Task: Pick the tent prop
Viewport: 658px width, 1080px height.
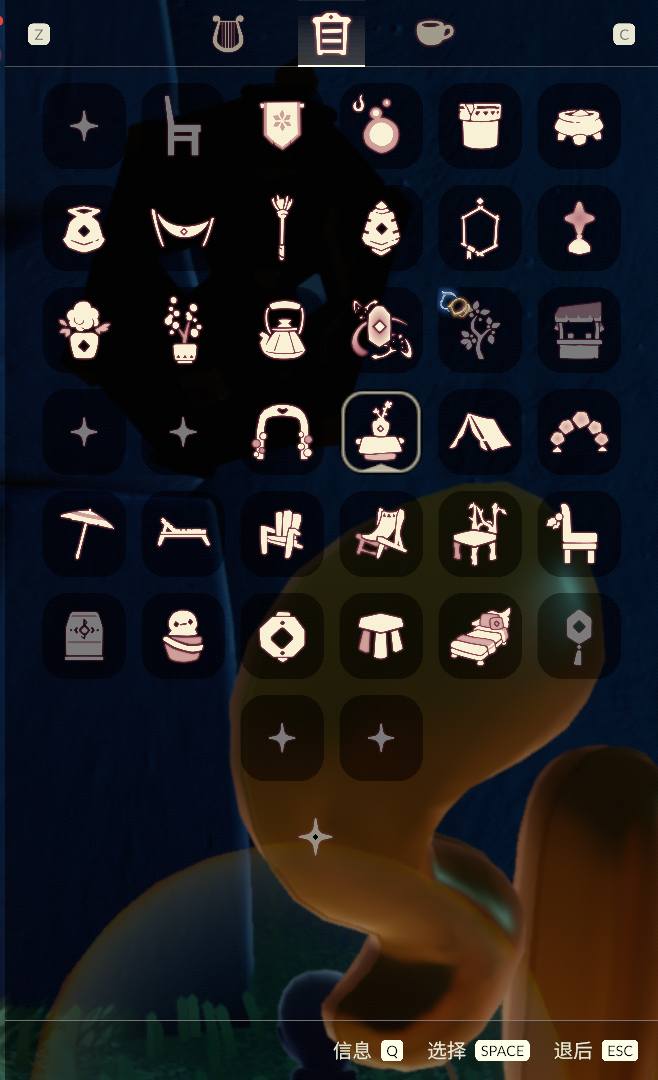Action: pyautogui.click(x=480, y=432)
